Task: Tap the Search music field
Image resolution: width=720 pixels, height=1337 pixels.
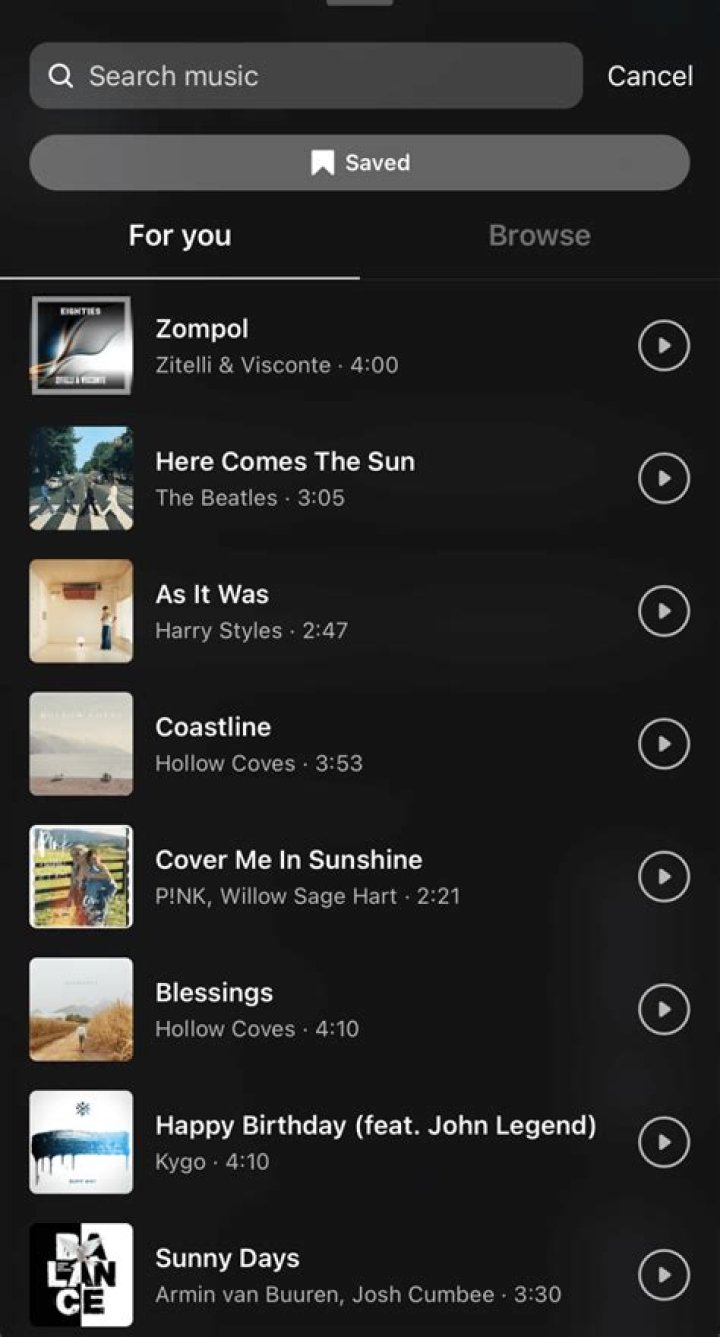Action: 306,76
